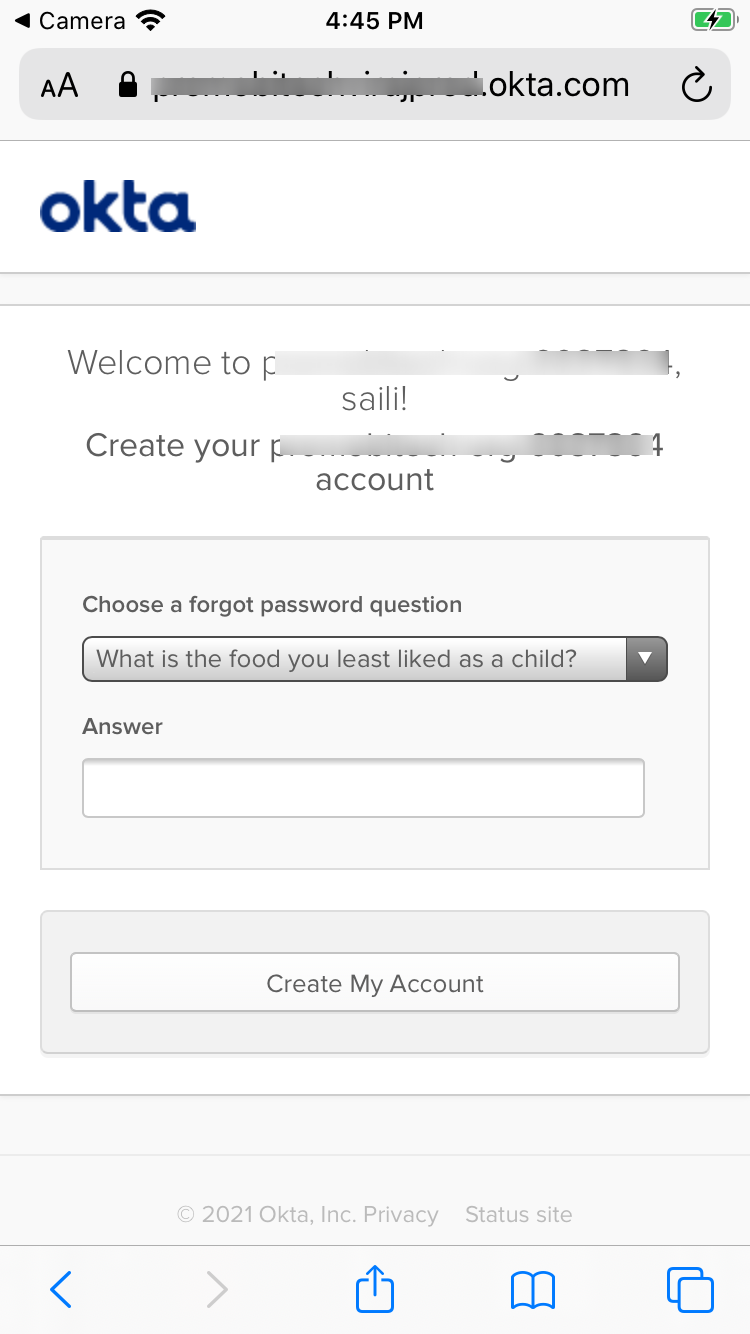Screen dimensions: 750x1334
Task: Focus the Answer text field
Action: (363, 788)
